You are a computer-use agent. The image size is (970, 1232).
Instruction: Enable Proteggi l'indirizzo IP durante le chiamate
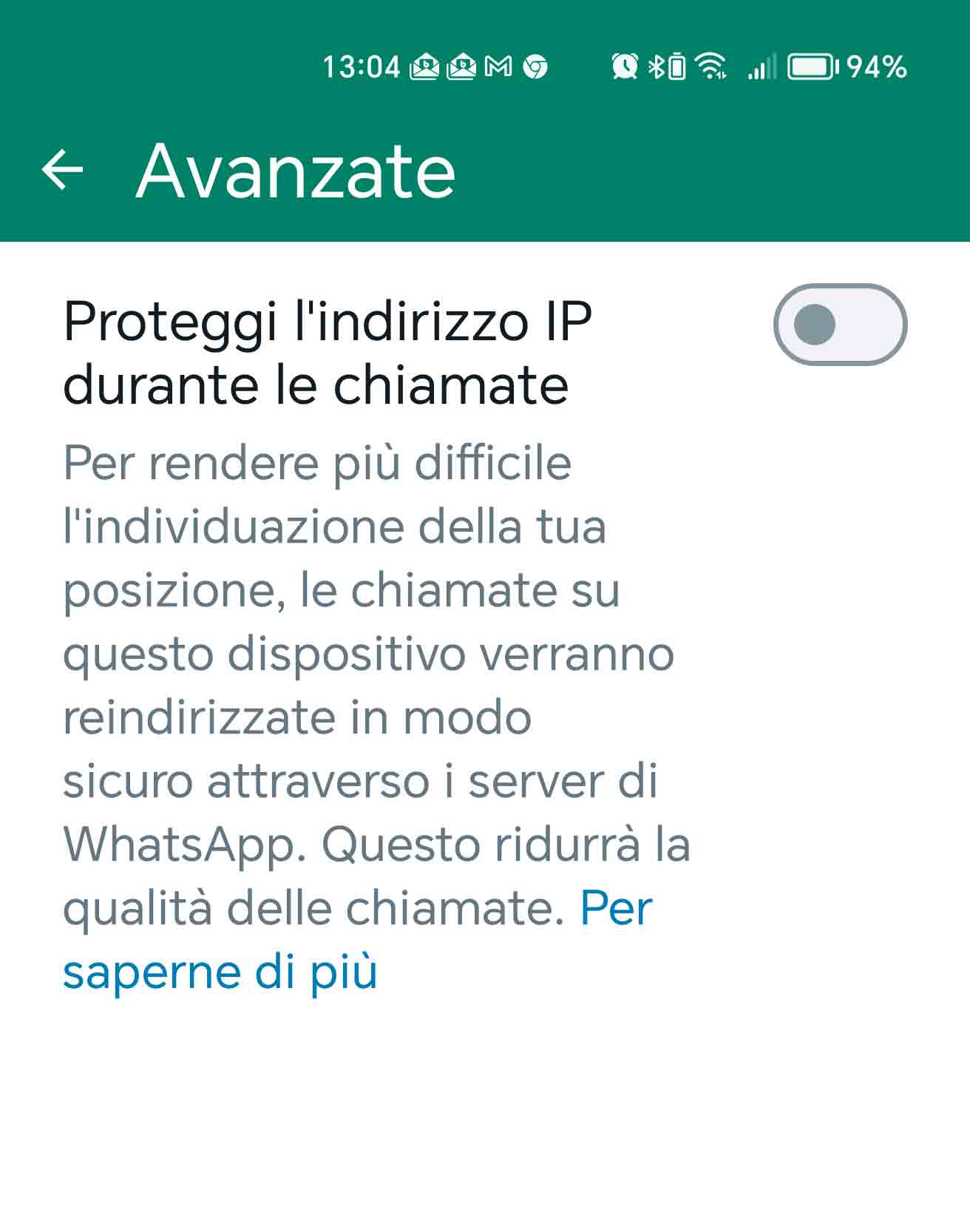(x=840, y=325)
